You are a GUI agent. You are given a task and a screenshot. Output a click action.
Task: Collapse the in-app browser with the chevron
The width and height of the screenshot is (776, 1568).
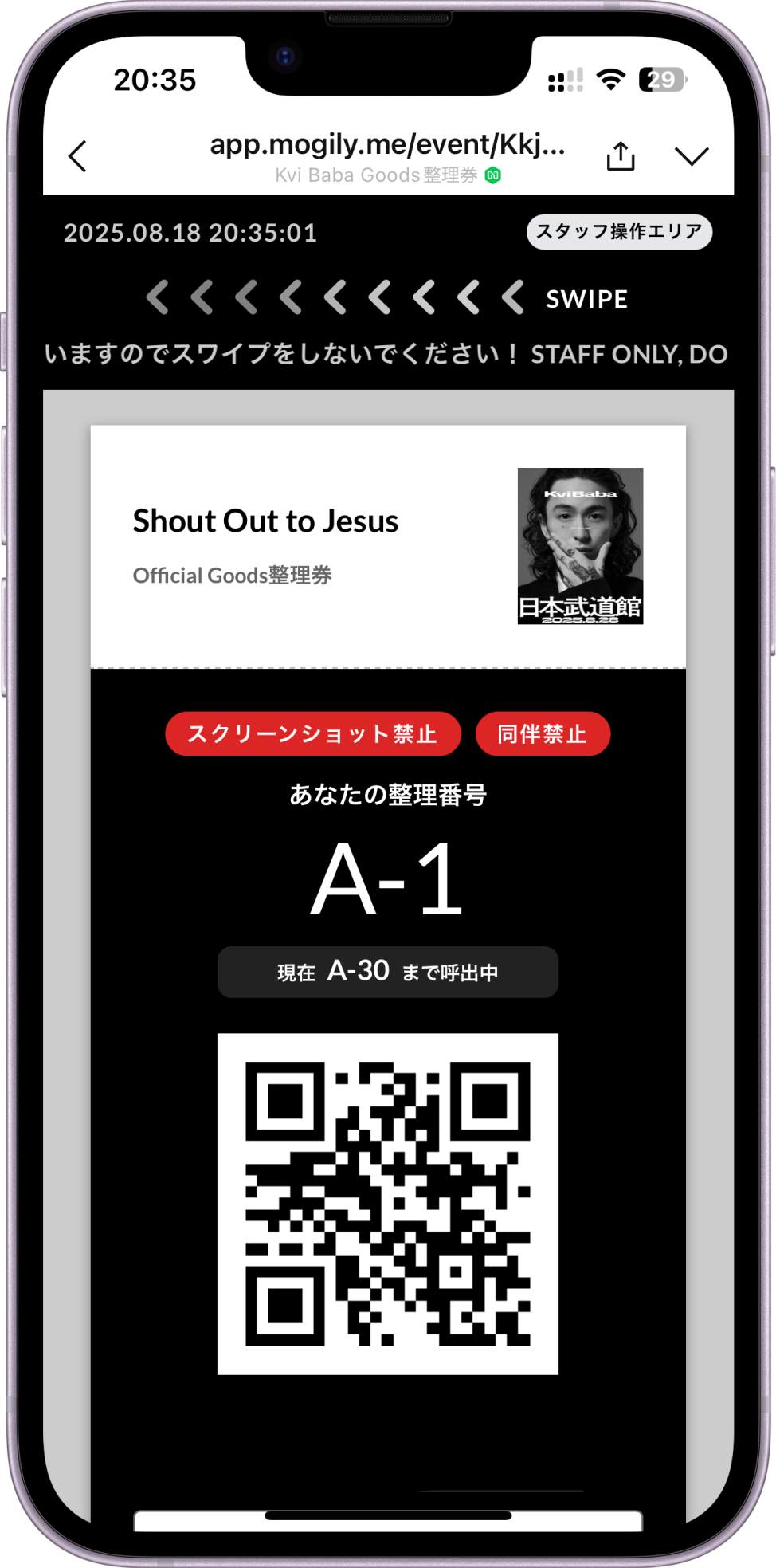click(691, 156)
